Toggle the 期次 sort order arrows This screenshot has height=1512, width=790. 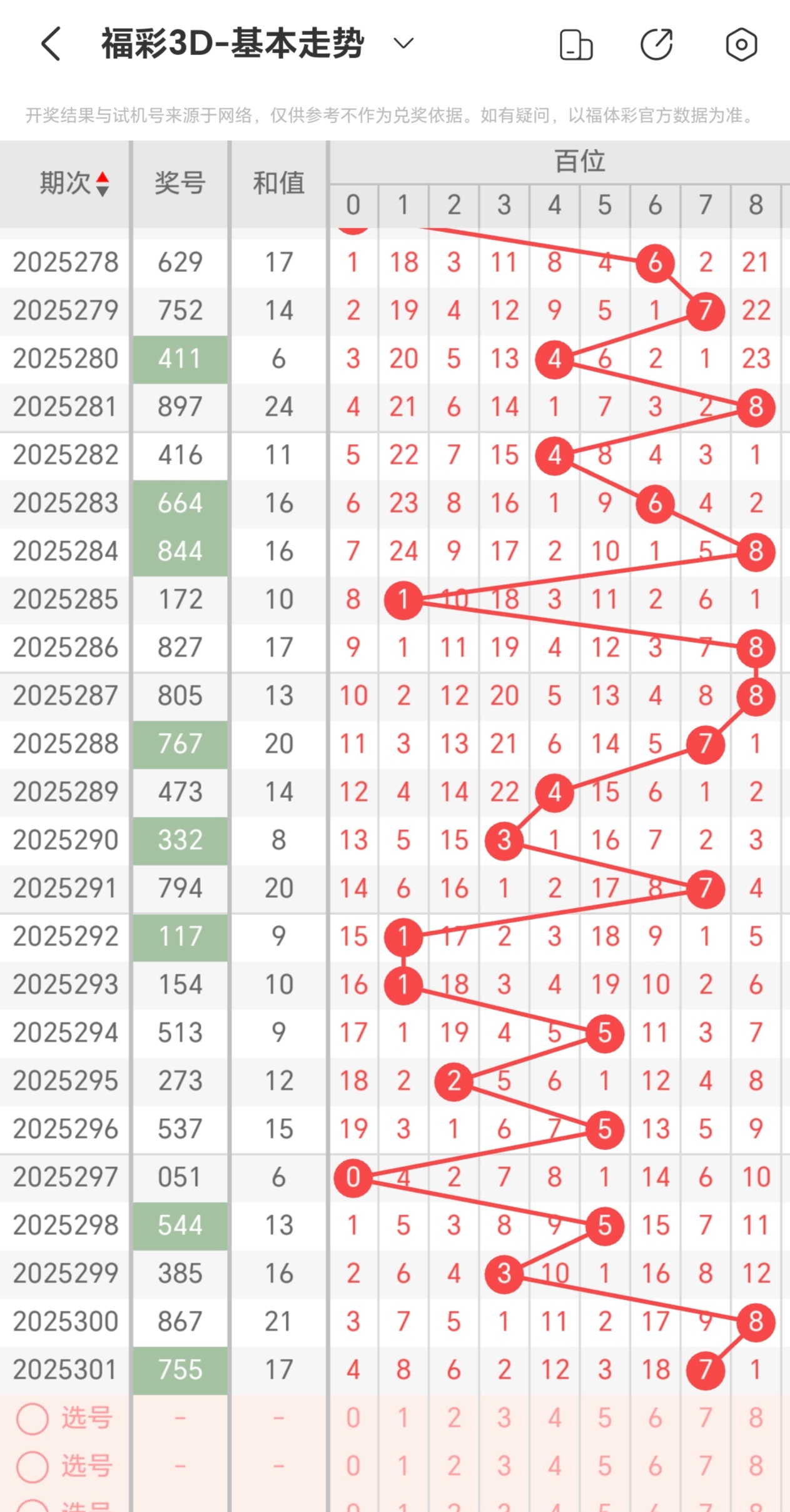[103, 184]
